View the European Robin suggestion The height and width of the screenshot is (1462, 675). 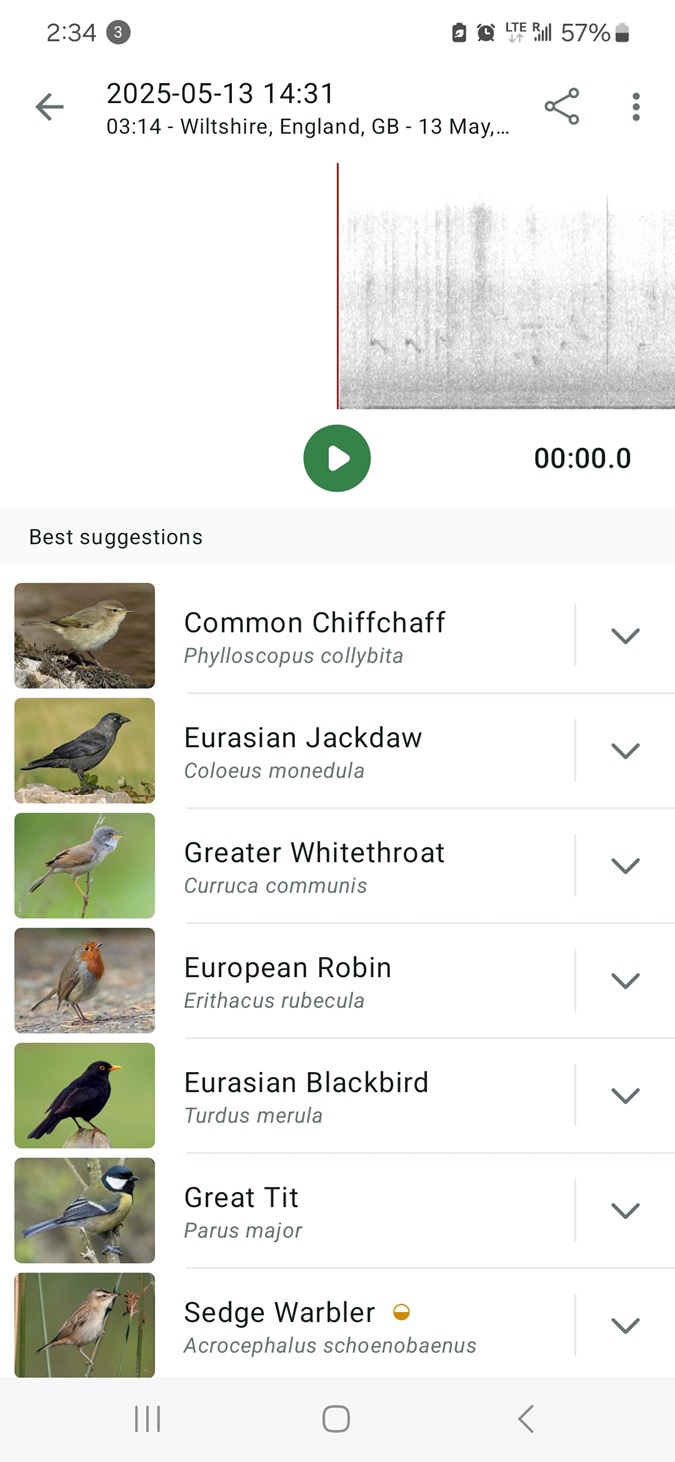click(x=288, y=981)
